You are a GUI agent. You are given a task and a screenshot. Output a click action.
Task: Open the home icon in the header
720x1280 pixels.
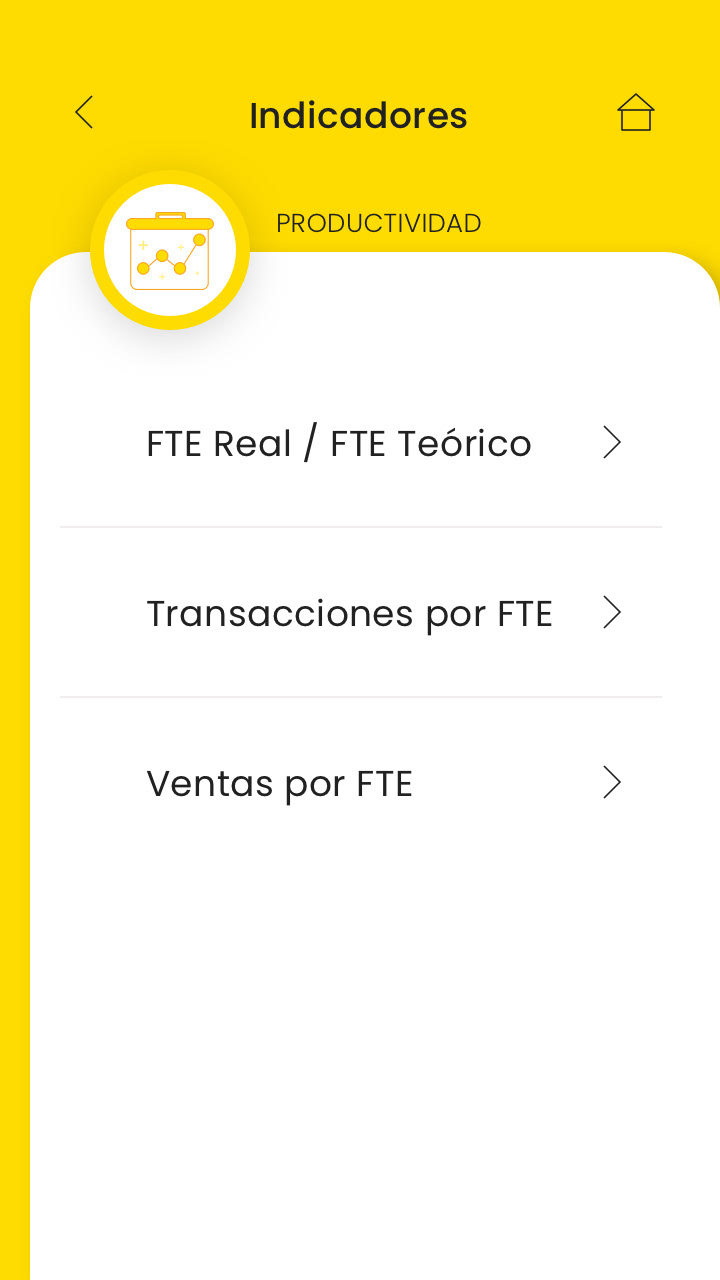coord(635,112)
